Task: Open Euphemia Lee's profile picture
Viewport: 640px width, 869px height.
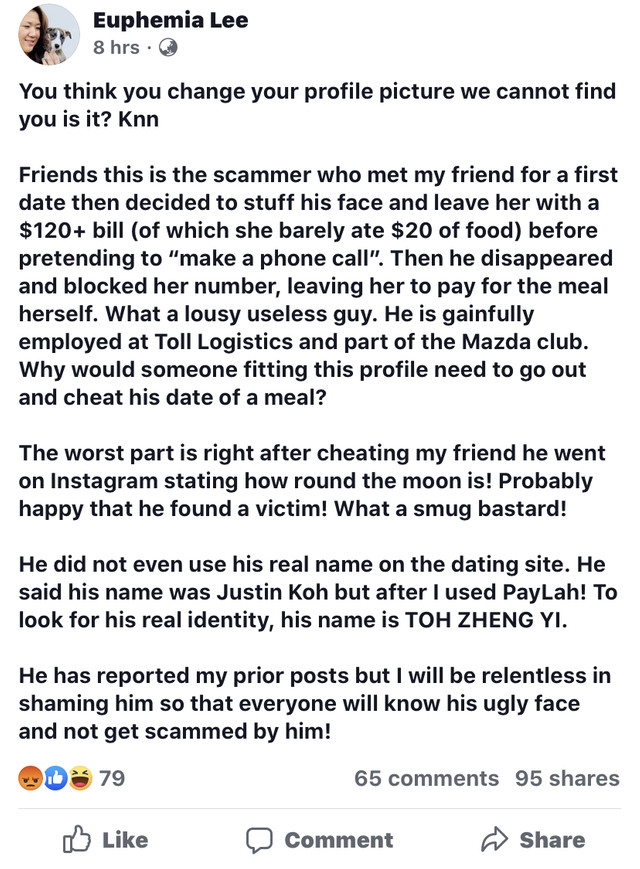Action: (x=48, y=33)
